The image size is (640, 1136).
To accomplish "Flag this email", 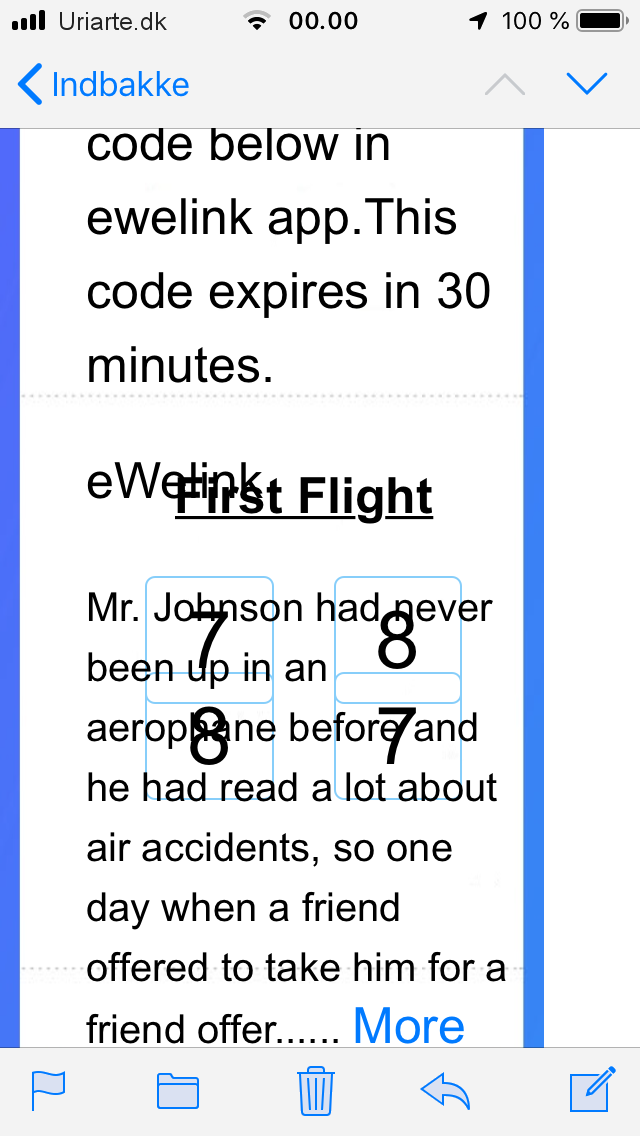I will pos(49,1090).
